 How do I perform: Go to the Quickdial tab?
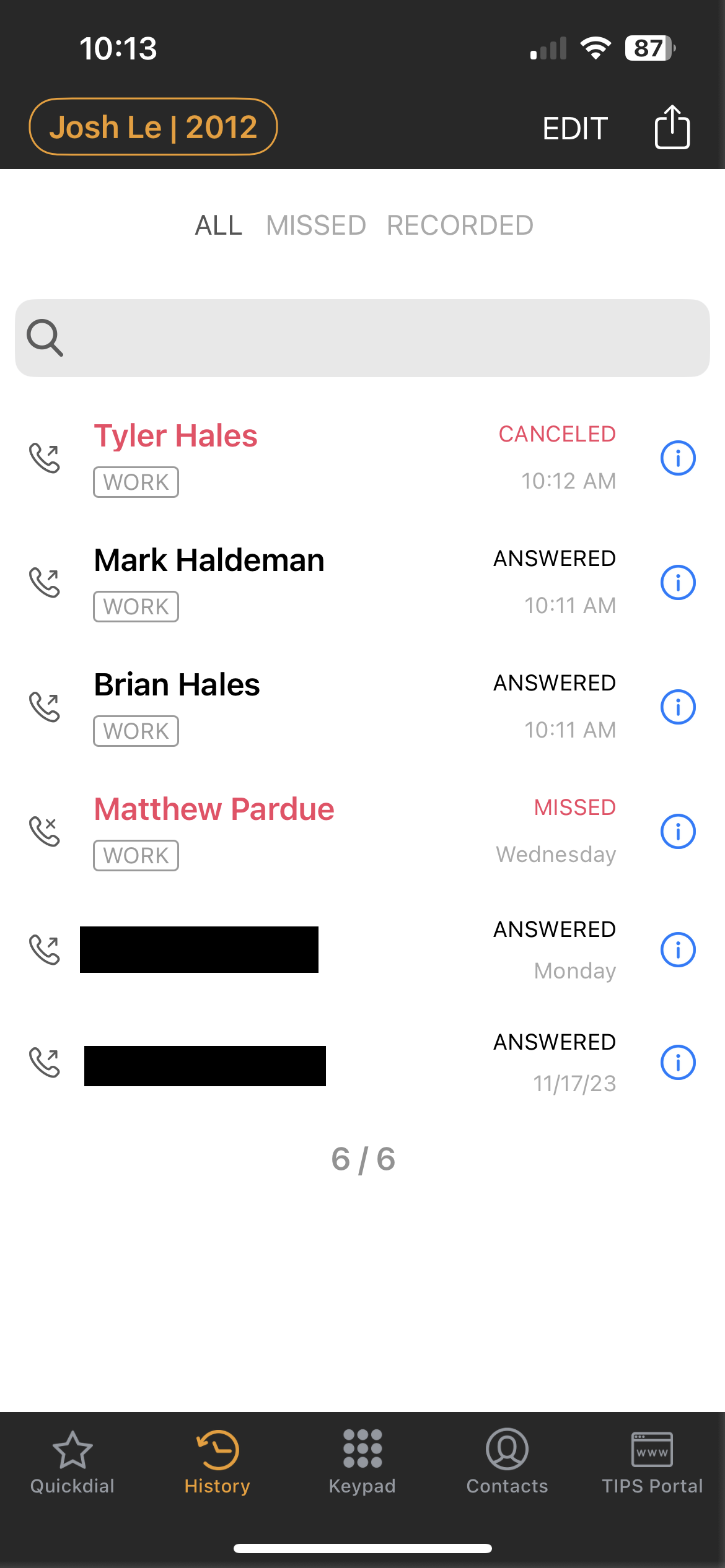coord(72,1462)
